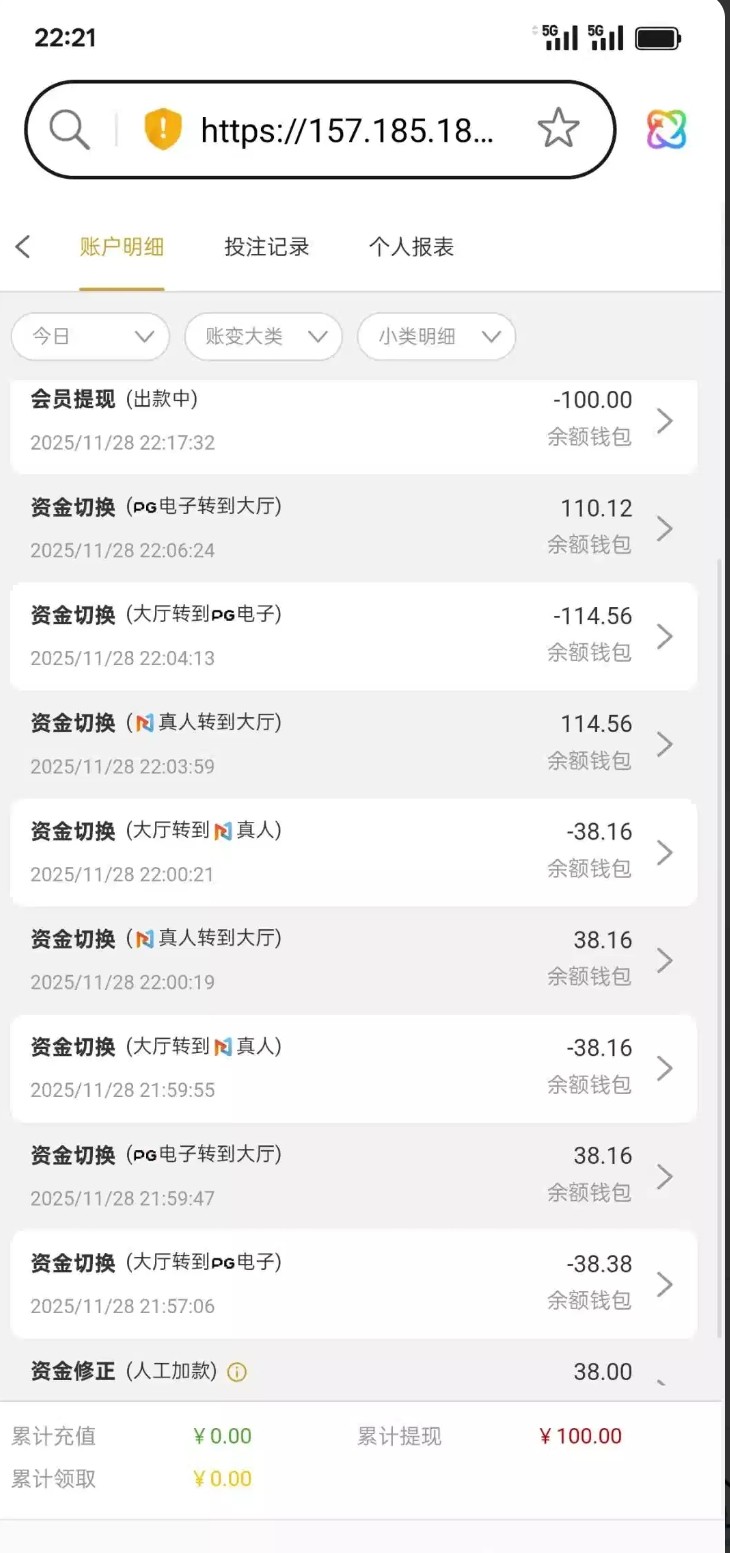730x1553 pixels.
Task: Open the 38.16 PG电子转到大厅 record
Action: pyautogui.click(x=353, y=1176)
